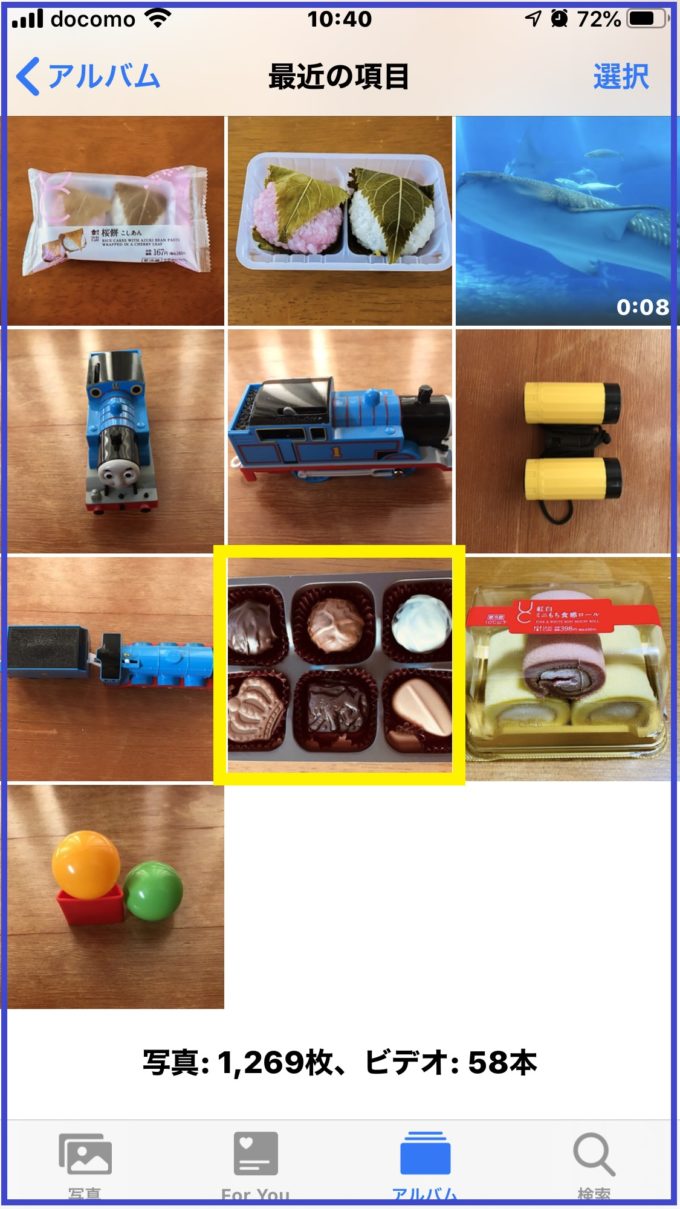Switch to the For You tab
The width and height of the screenshot is (680, 1209).
pyautogui.click(x=255, y=1165)
